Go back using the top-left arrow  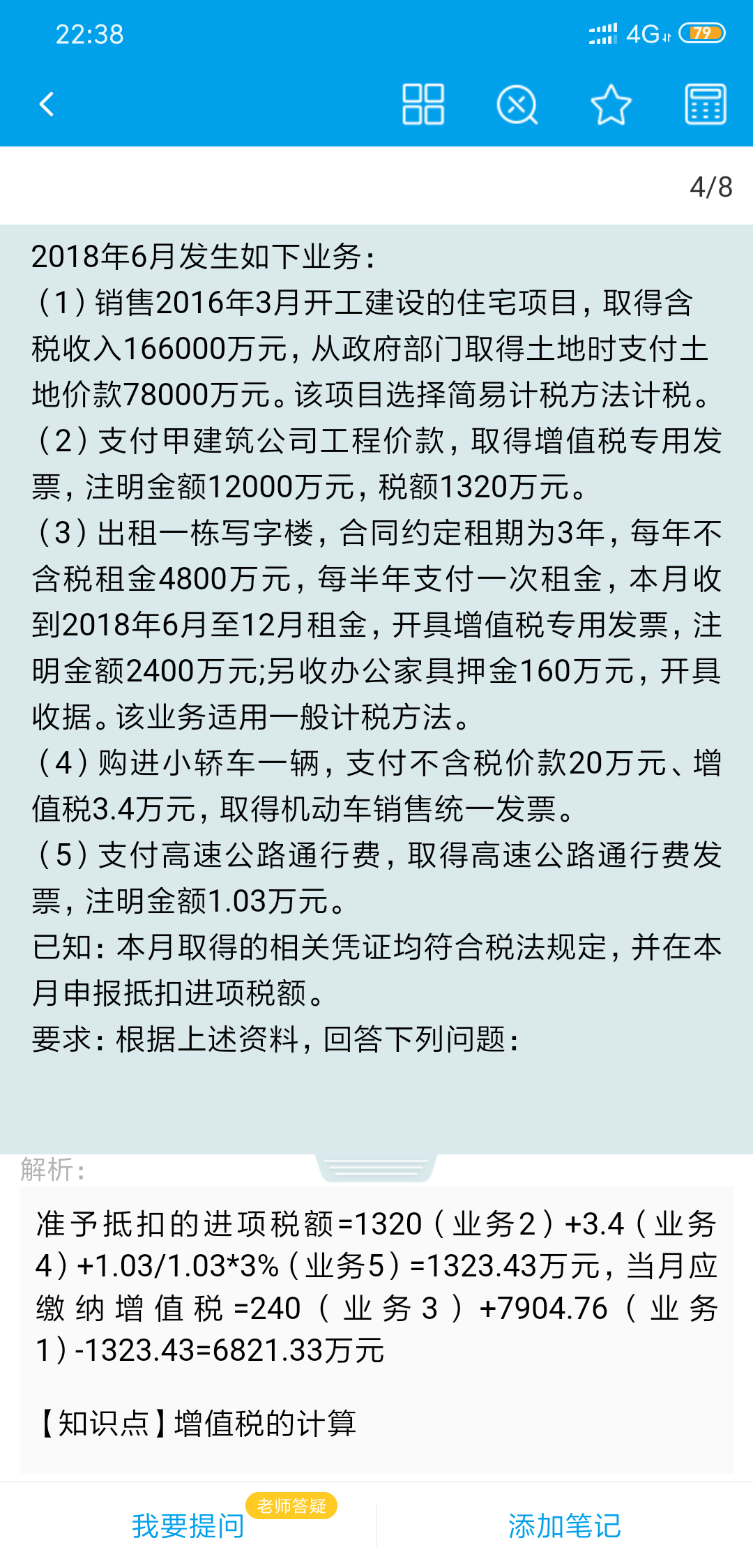pos(47,105)
